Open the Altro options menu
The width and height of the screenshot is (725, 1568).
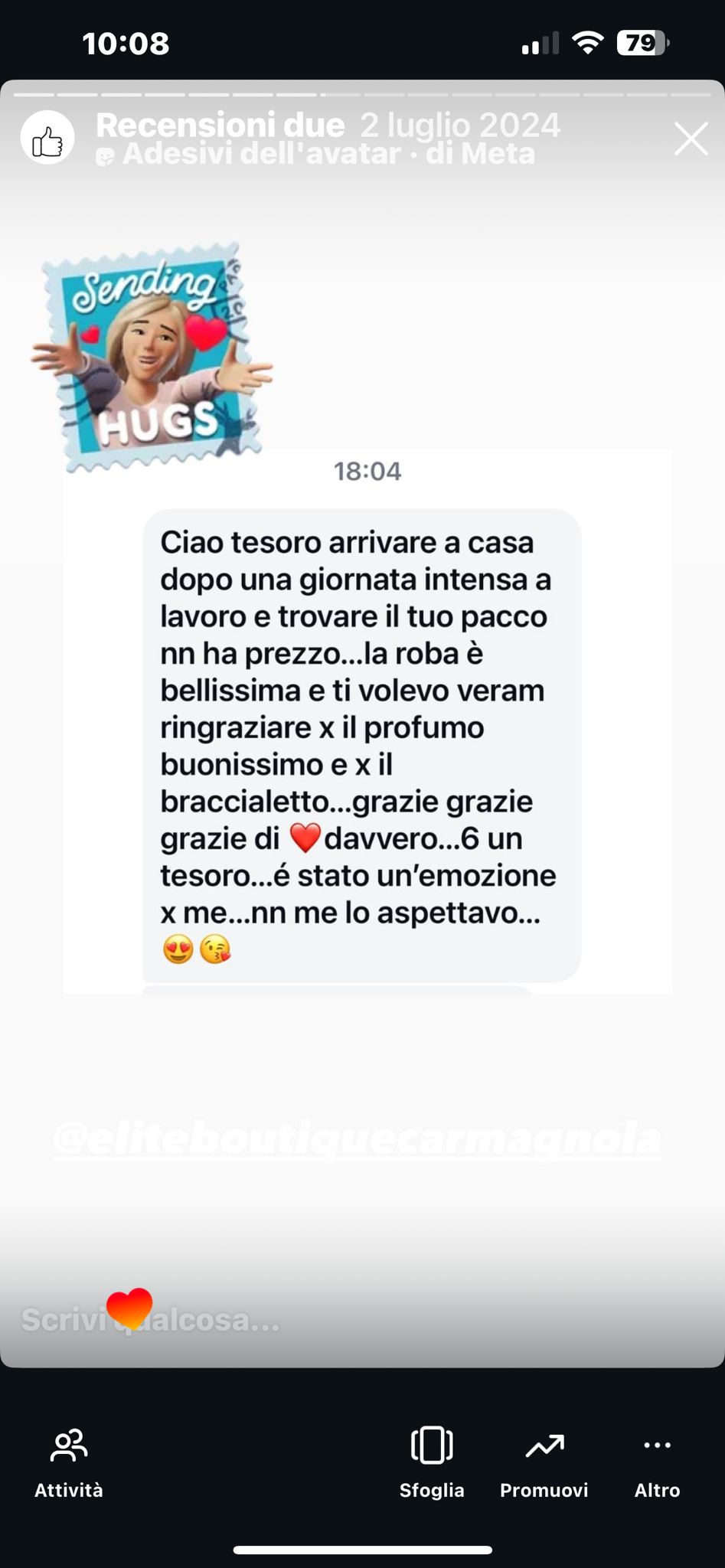pyautogui.click(x=657, y=1463)
